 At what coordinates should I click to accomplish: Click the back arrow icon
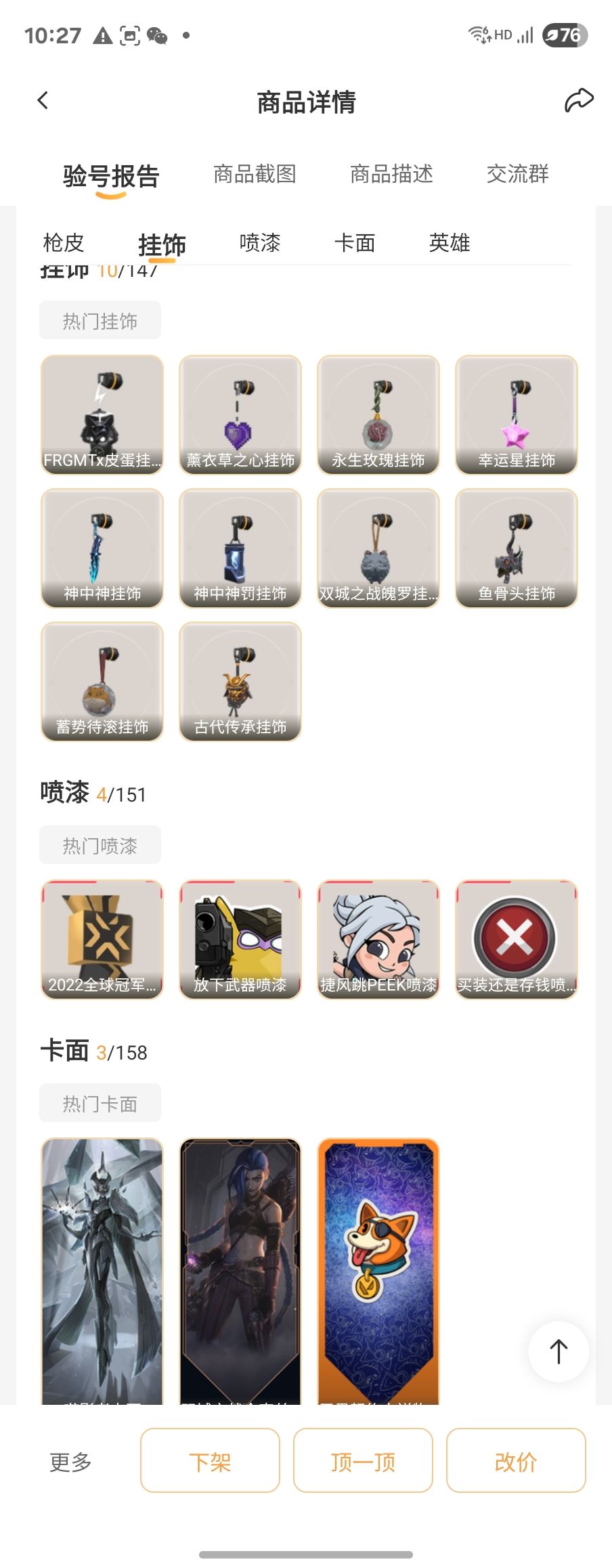click(x=43, y=100)
